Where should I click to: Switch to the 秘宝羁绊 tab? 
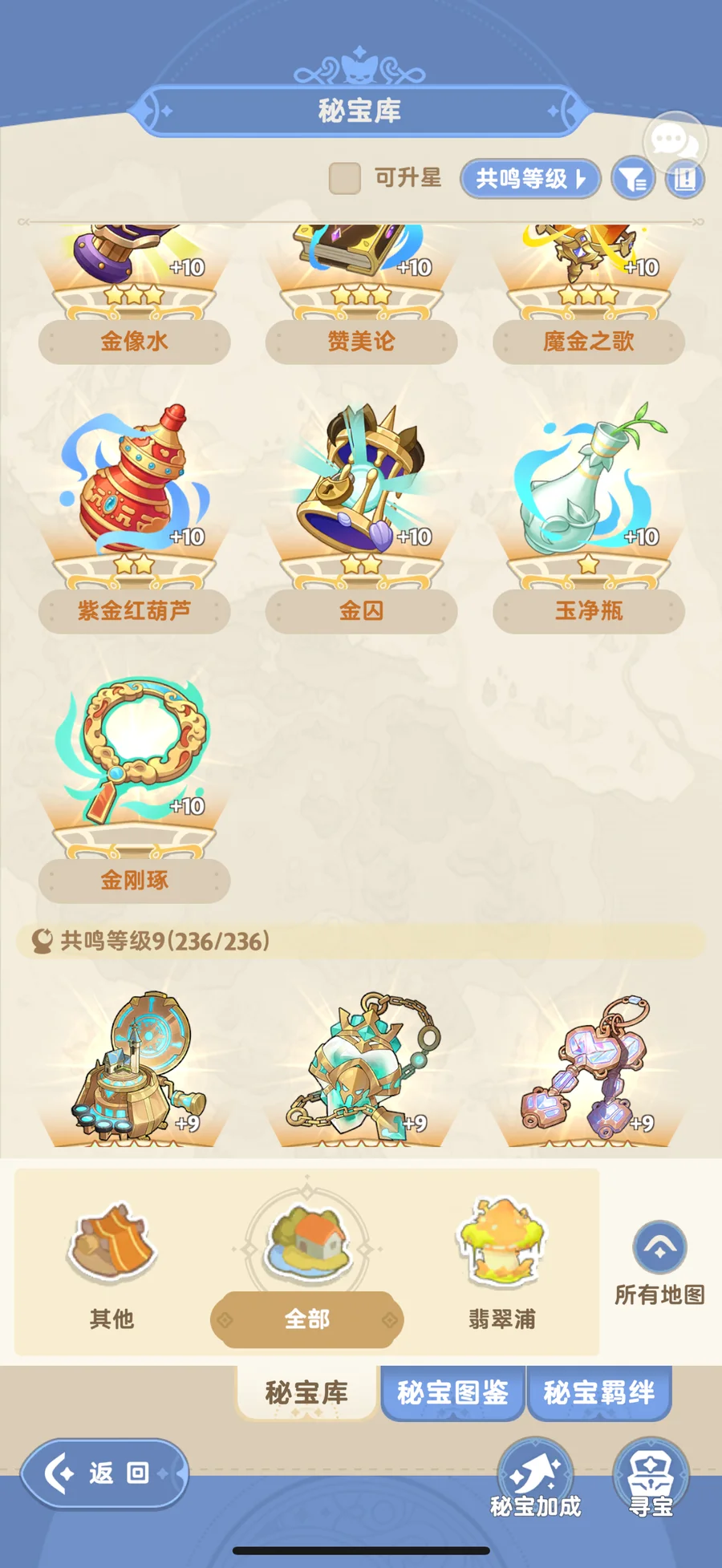pyautogui.click(x=598, y=1392)
